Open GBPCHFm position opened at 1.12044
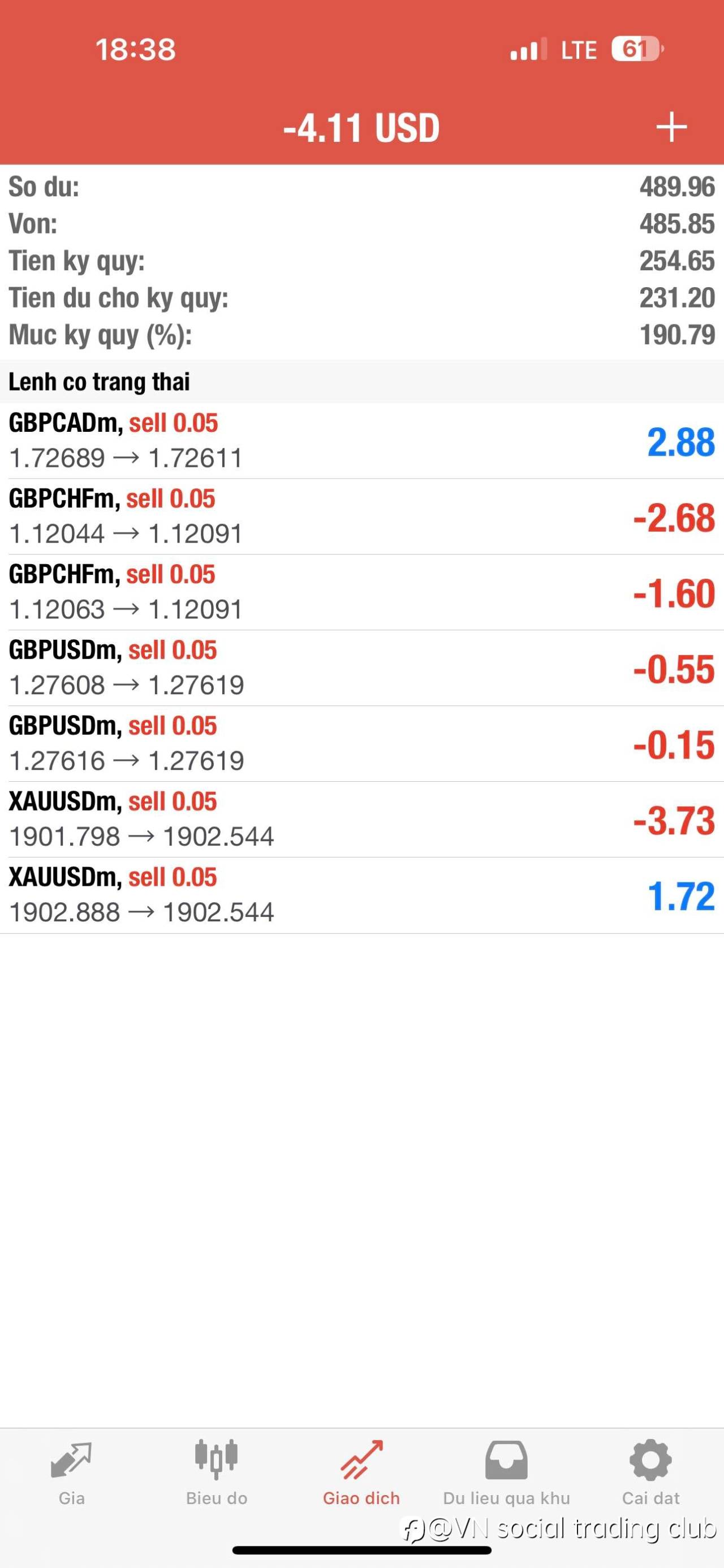Image resolution: width=724 pixels, height=1568 pixels. point(361,517)
